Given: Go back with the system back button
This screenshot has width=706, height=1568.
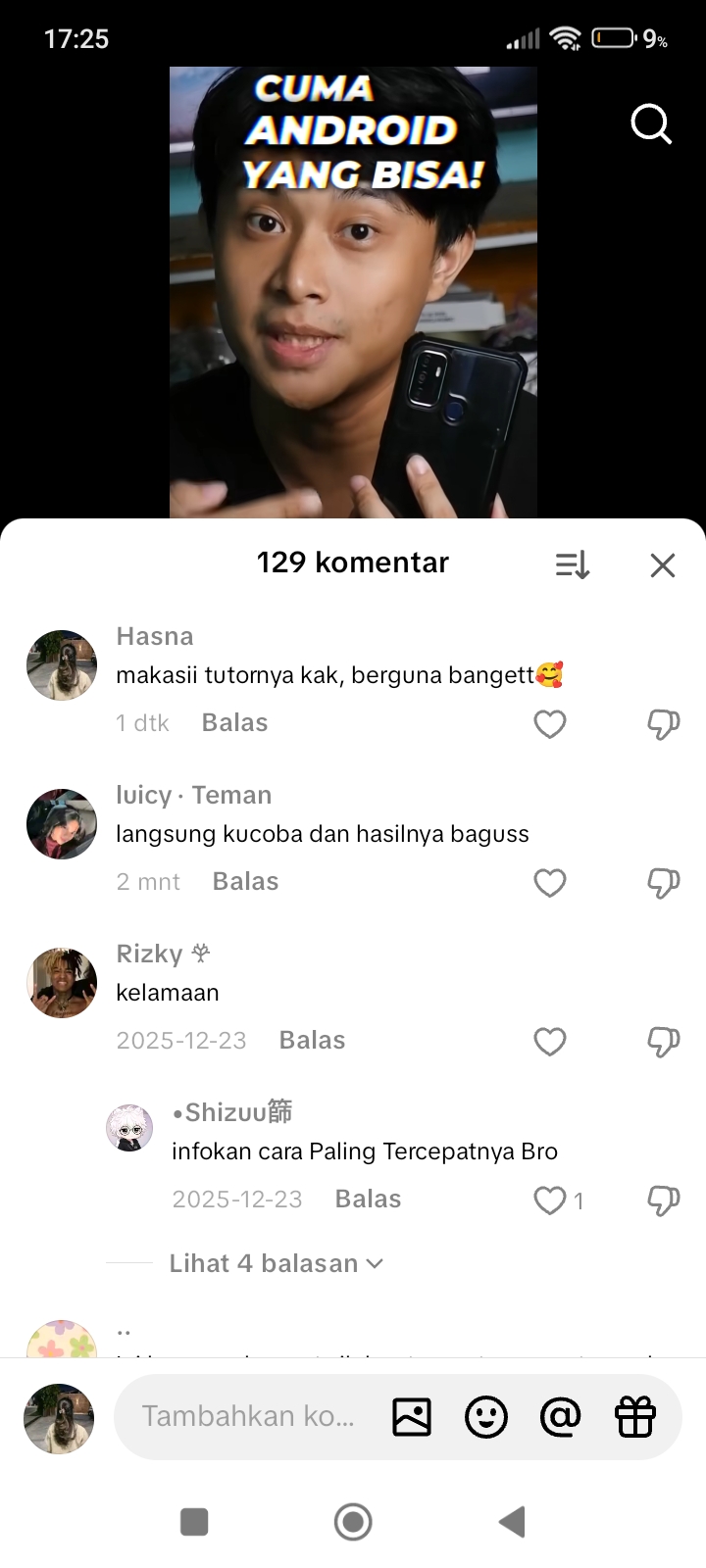Looking at the screenshot, I should point(513,1522).
